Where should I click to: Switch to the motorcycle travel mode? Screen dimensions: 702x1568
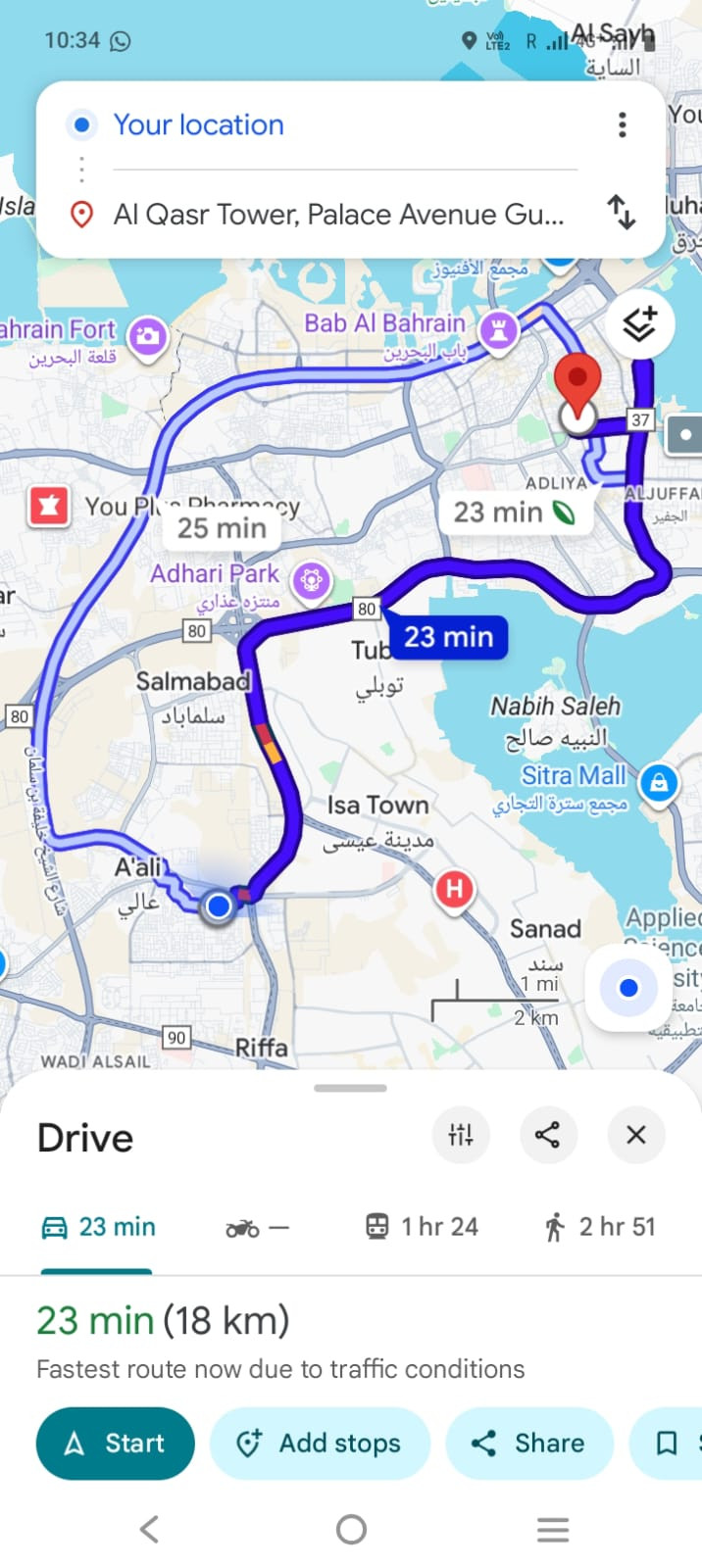coord(257,1227)
